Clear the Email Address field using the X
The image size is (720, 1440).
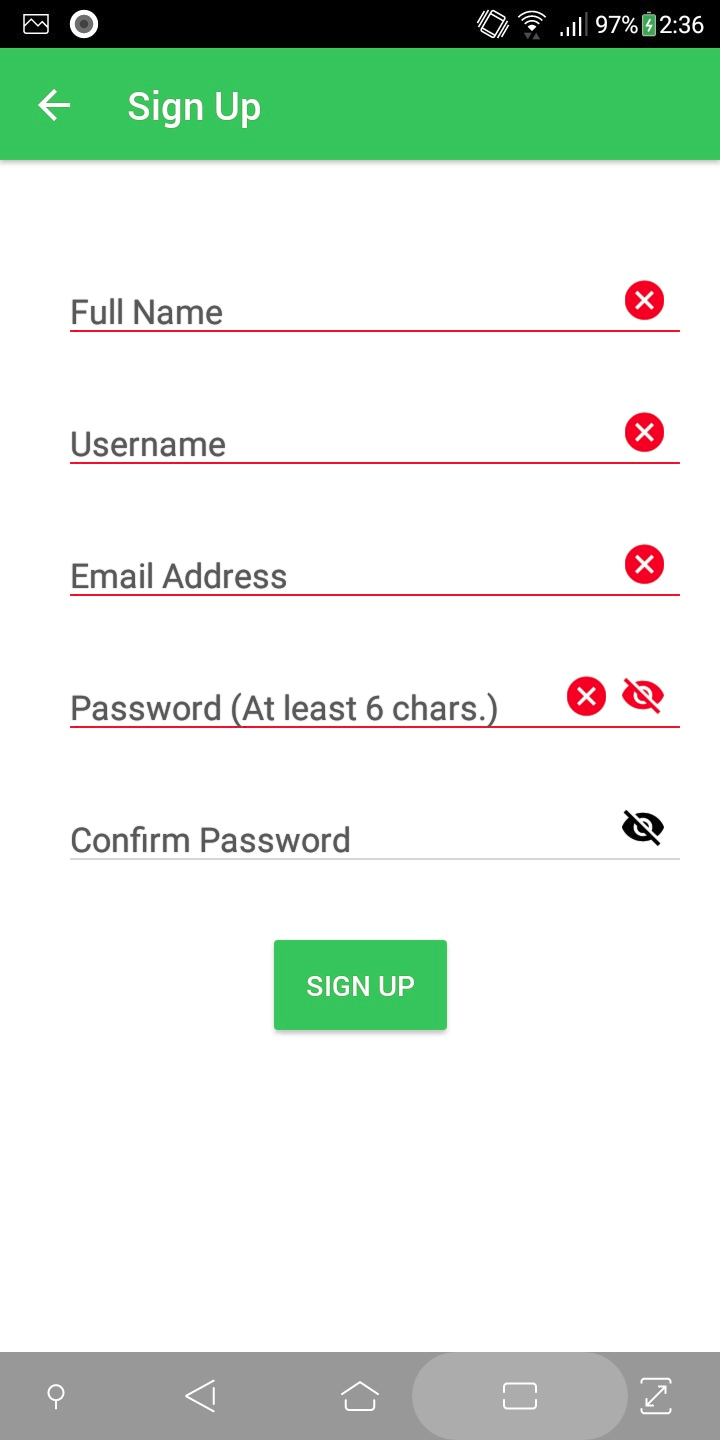tap(645, 564)
